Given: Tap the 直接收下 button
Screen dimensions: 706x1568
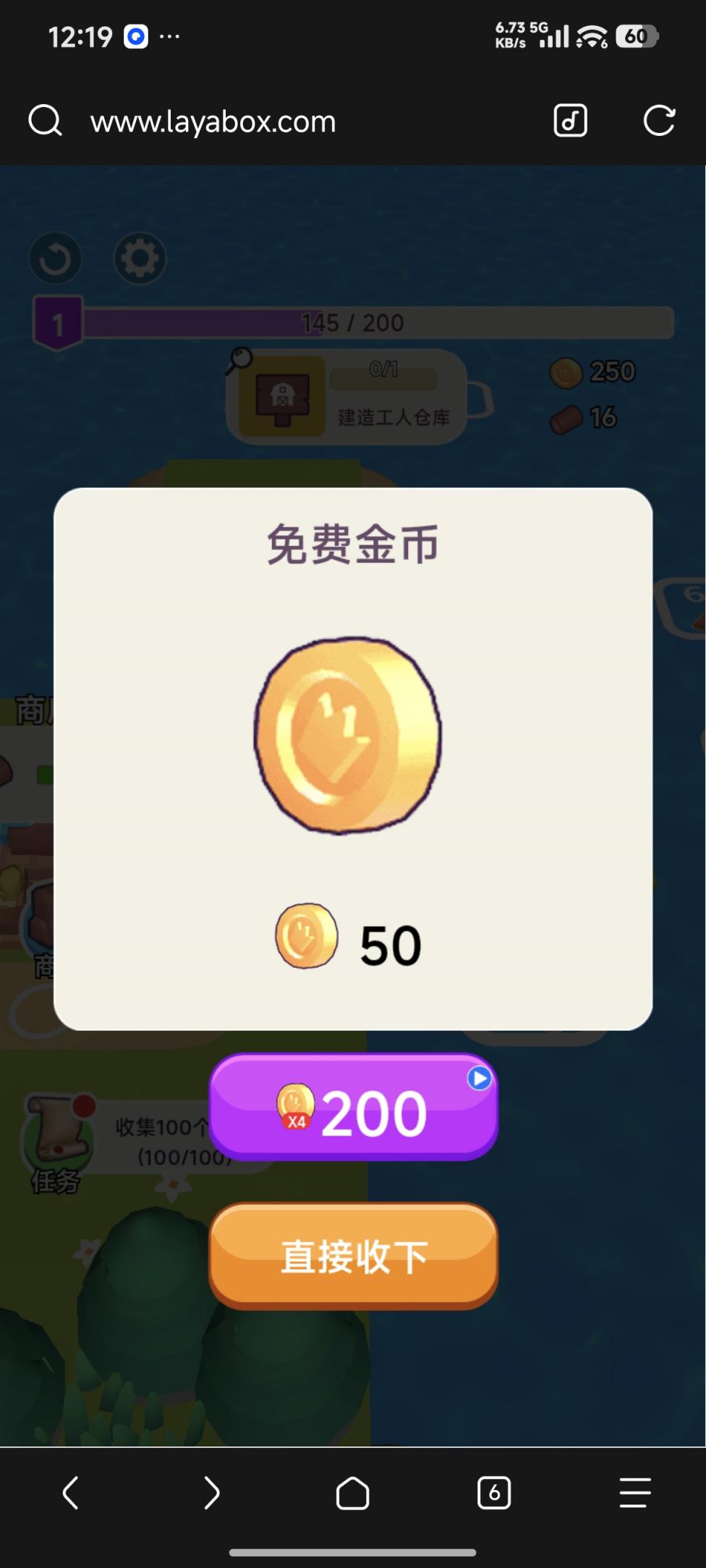Looking at the screenshot, I should click(353, 1256).
